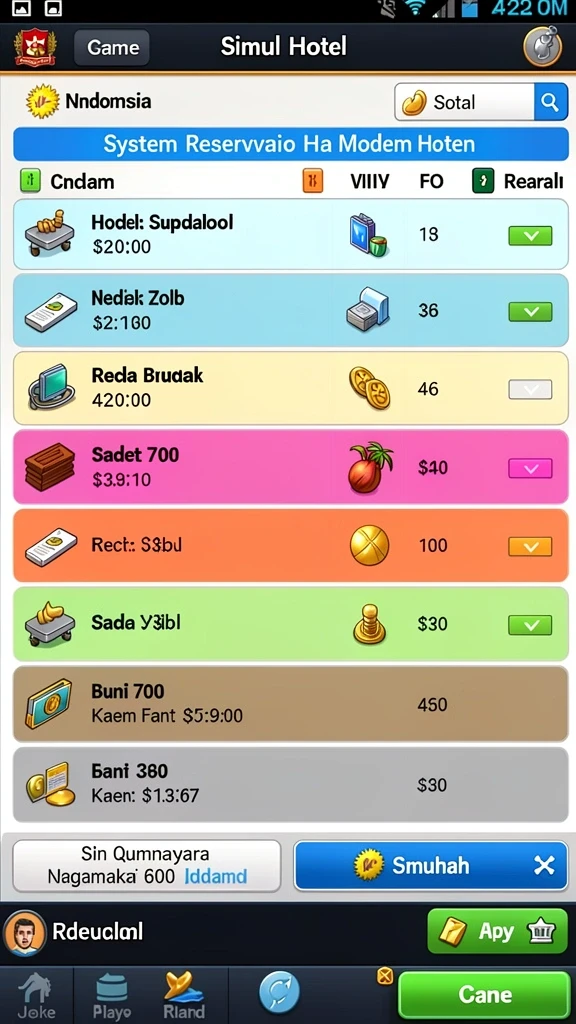This screenshot has height=1024, width=576.
Task: Tap the Sotal search field
Action: click(x=464, y=102)
